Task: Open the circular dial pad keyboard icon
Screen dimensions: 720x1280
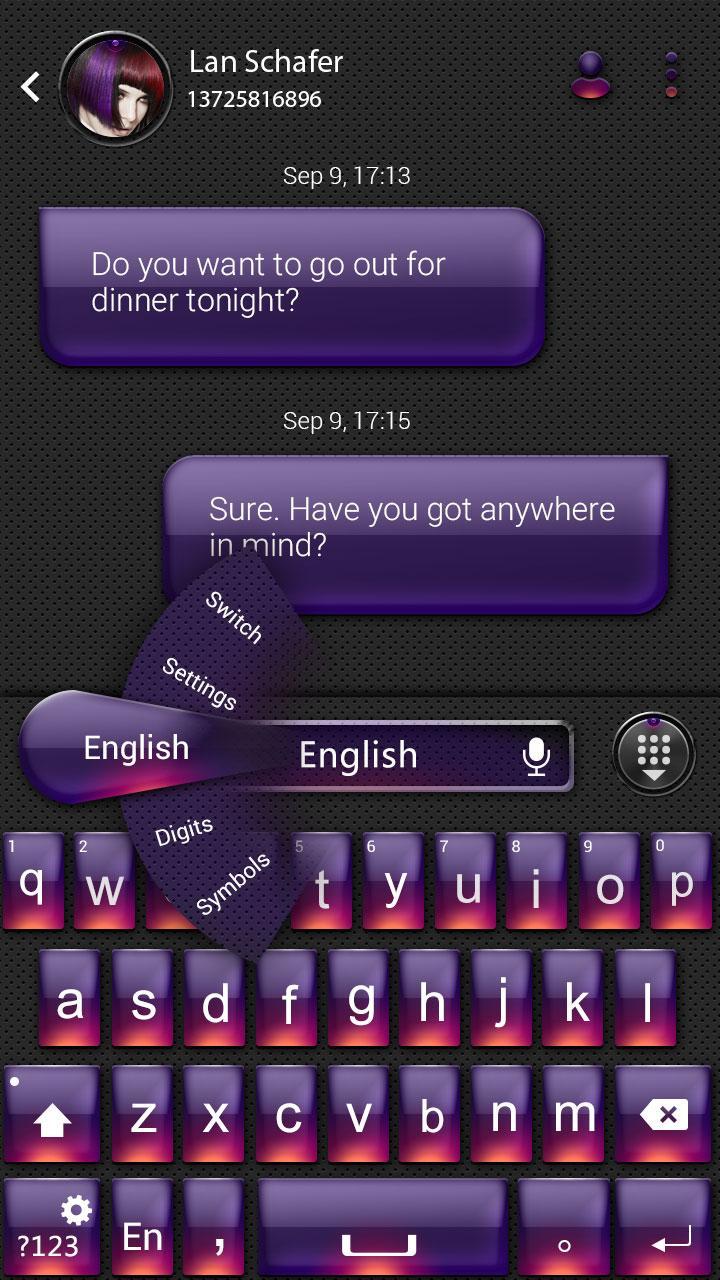Action: pos(655,748)
